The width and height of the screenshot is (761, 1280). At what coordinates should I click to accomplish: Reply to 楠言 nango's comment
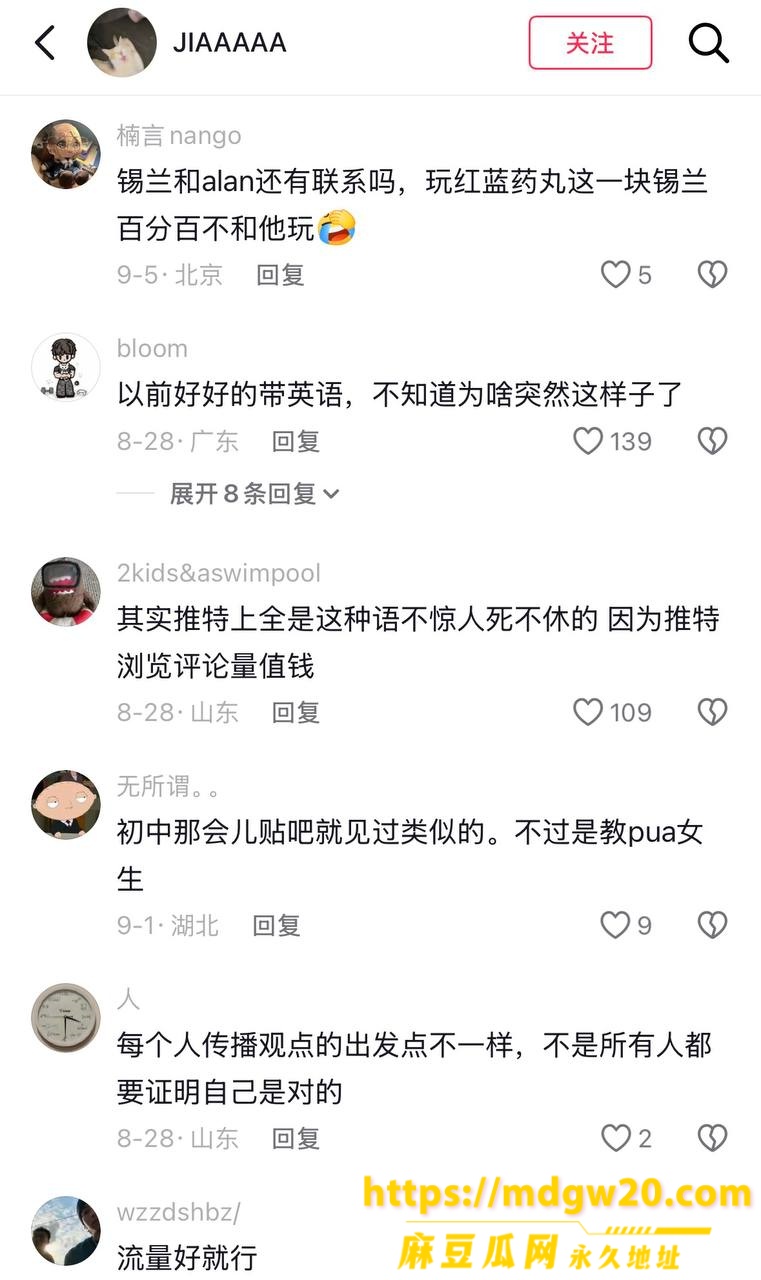coord(280,275)
